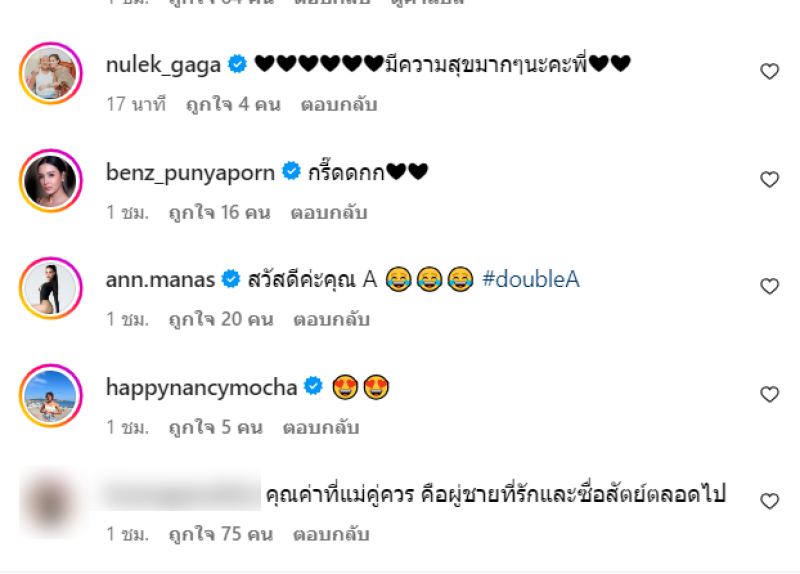Image resolution: width=800 pixels, height=574 pixels.
Task: Show who liked ann.manas's comment
Action: click(x=221, y=320)
